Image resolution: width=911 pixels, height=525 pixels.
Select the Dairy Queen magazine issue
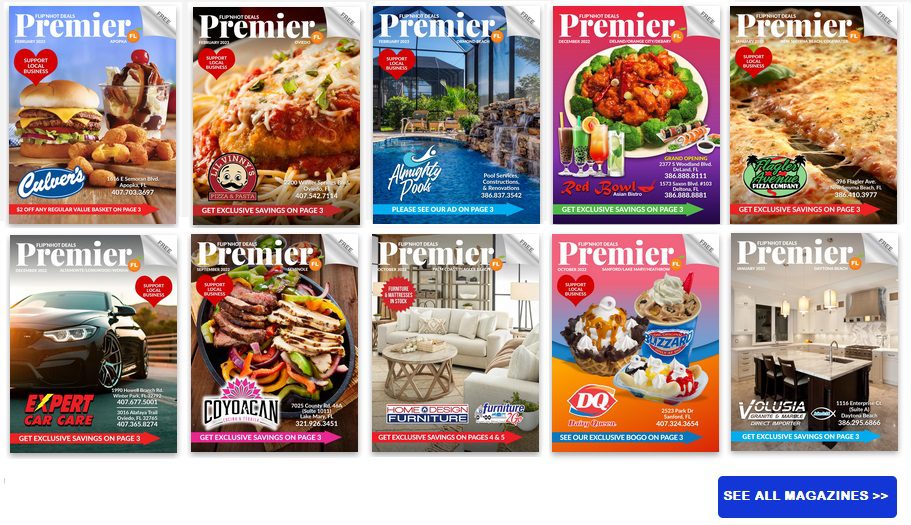tap(636, 343)
